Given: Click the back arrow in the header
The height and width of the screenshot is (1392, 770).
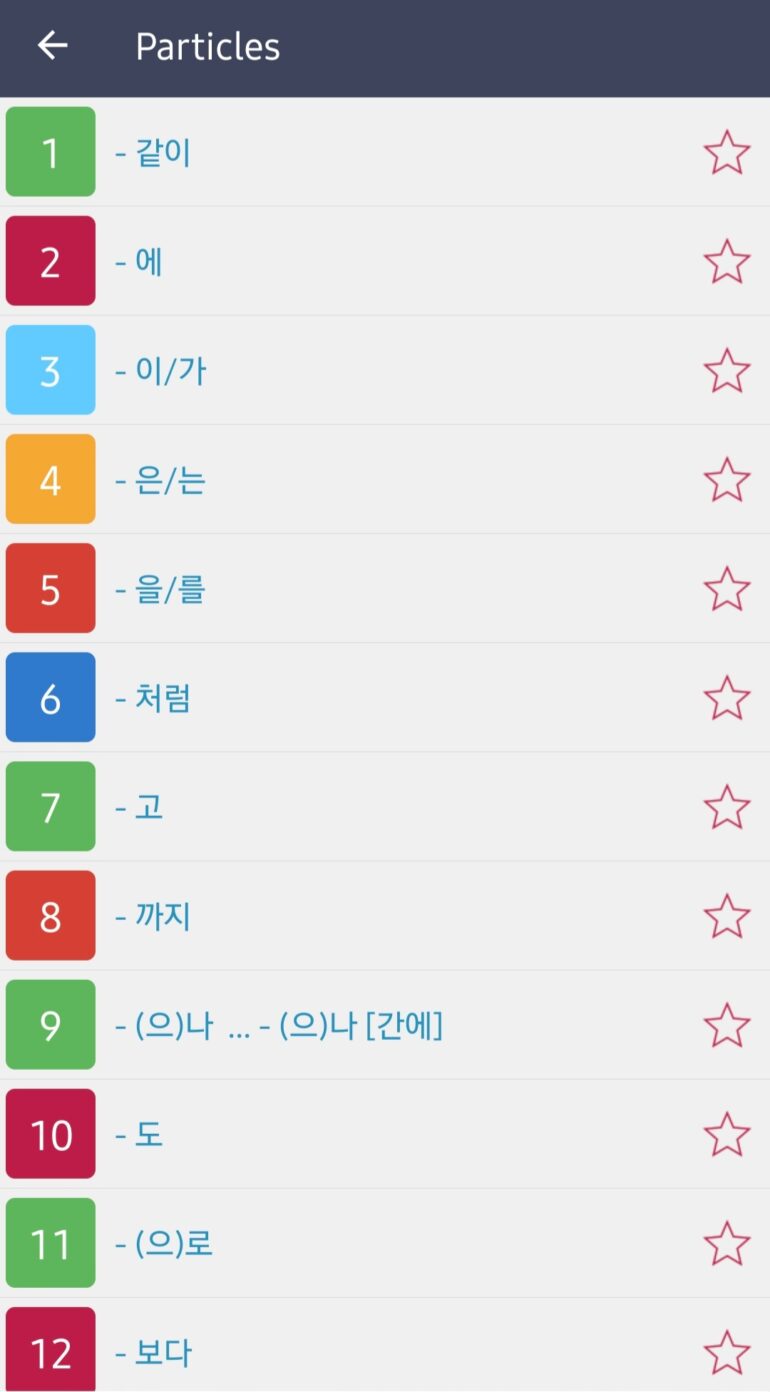Looking at the screenshot, I should tap(51, 46).
